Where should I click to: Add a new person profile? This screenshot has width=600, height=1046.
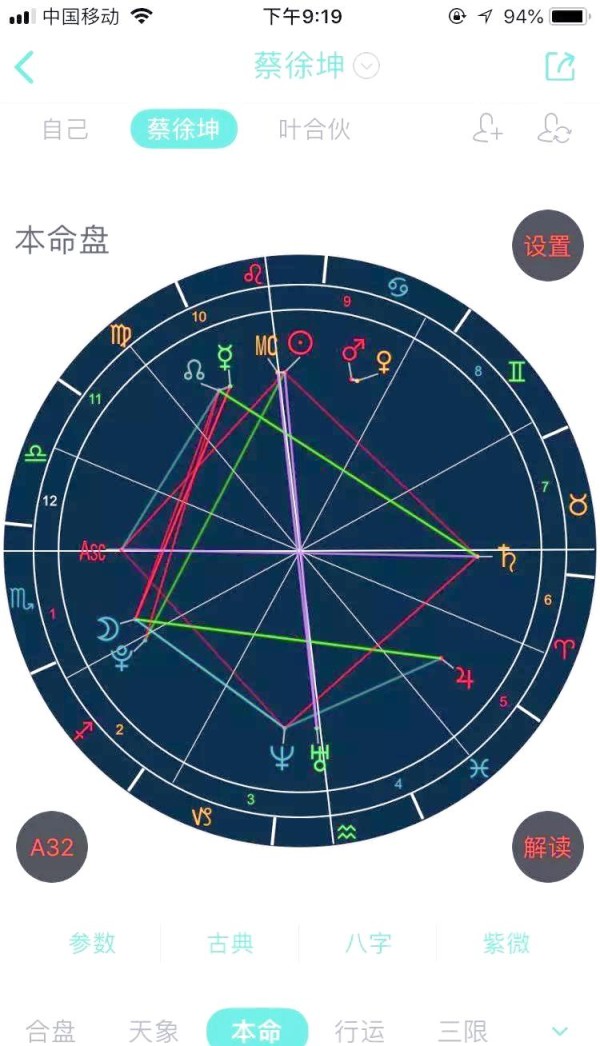(487, 128)
